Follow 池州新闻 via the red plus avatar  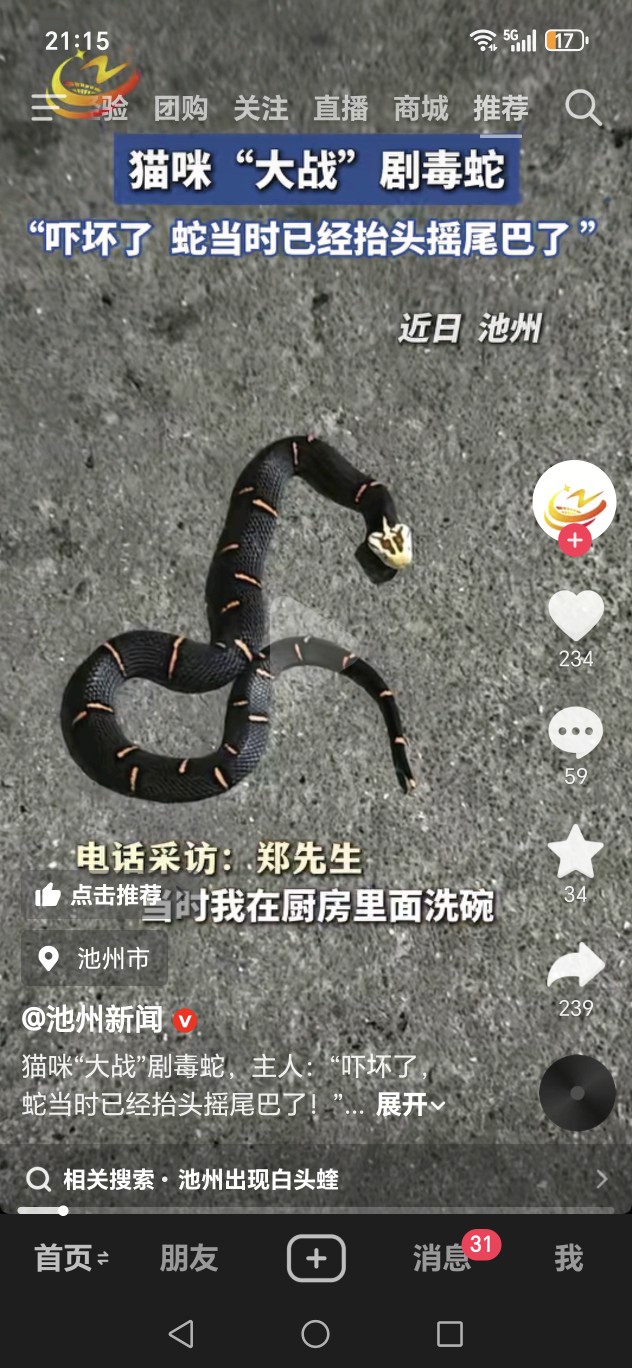(x=574, y=542)
